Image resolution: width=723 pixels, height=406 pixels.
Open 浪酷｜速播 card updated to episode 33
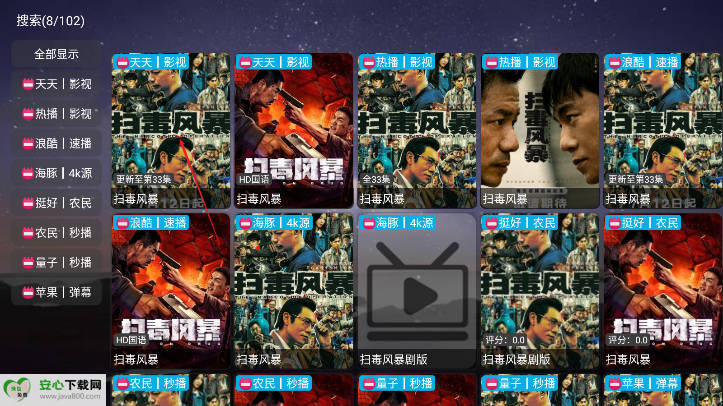(661, 130)
